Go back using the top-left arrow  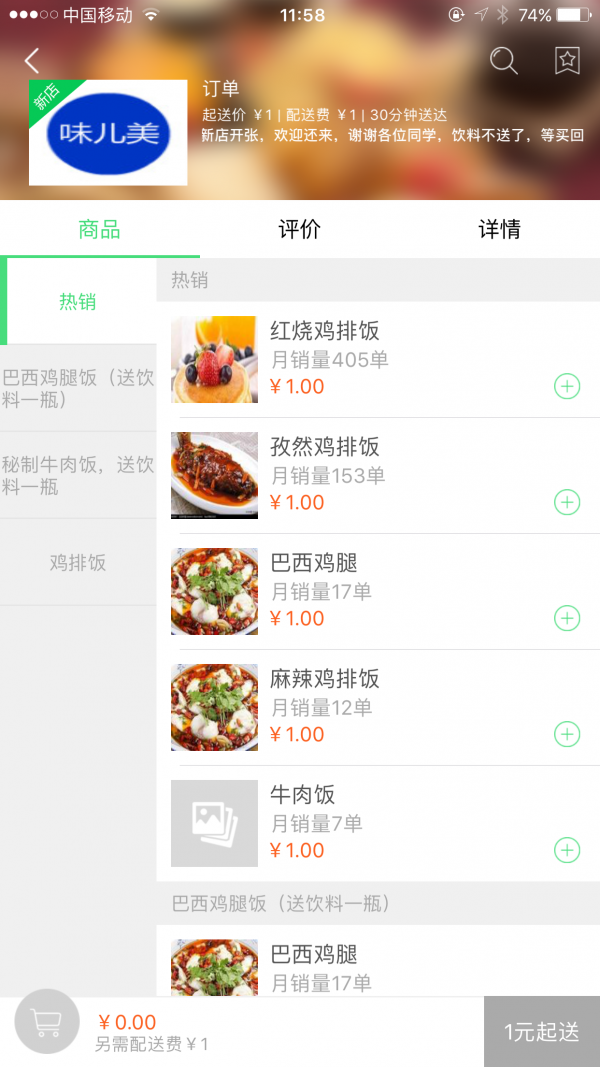coord(32,61)
